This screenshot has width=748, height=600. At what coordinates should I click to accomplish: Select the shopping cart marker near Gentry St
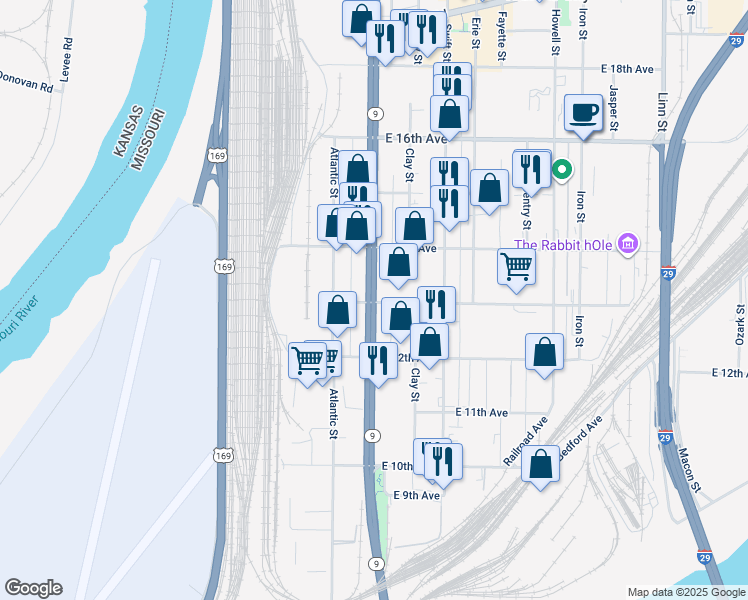pos(516,267)
